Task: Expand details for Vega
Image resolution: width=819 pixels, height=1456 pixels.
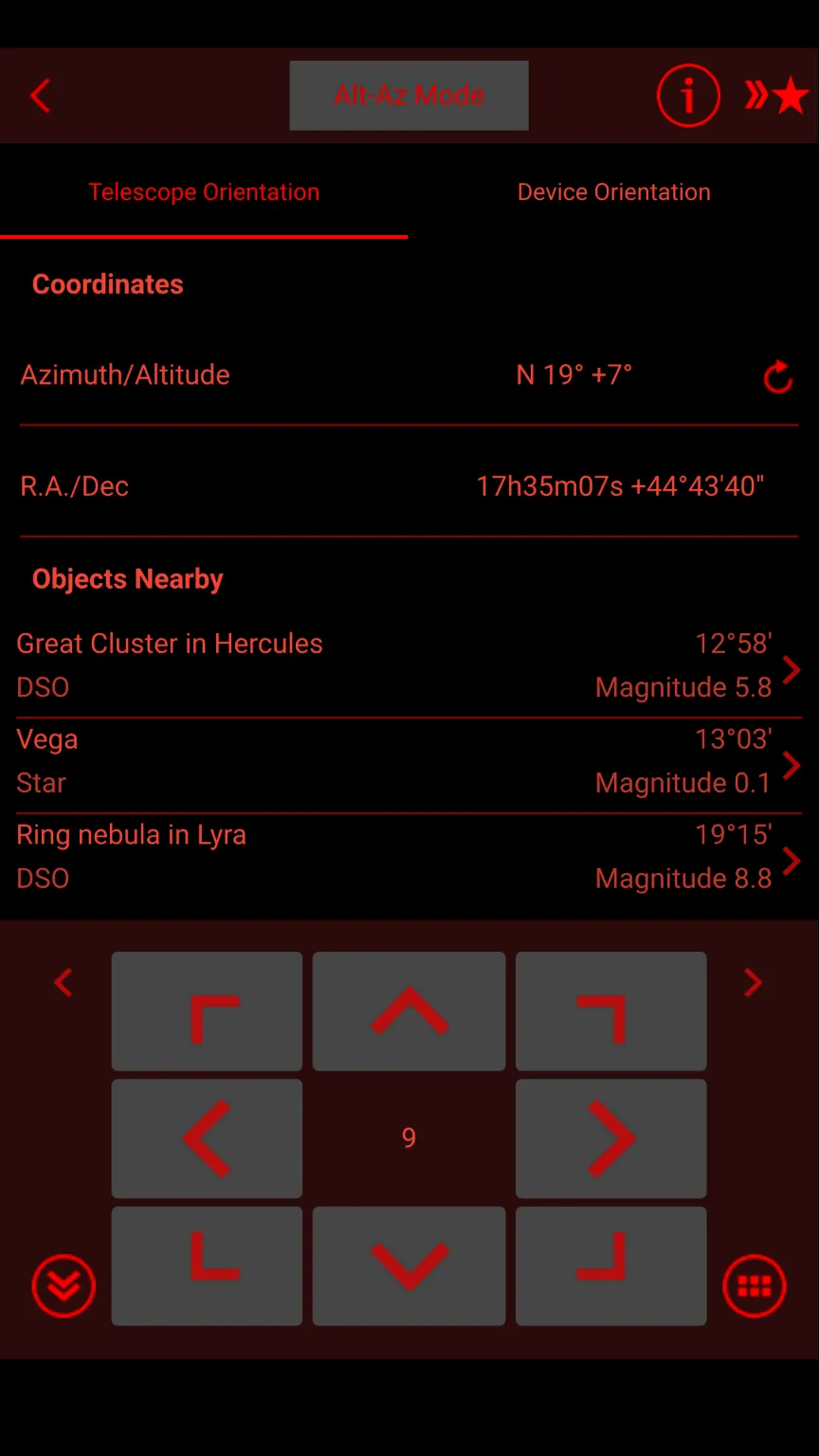Action: click(x=791, y=766)
